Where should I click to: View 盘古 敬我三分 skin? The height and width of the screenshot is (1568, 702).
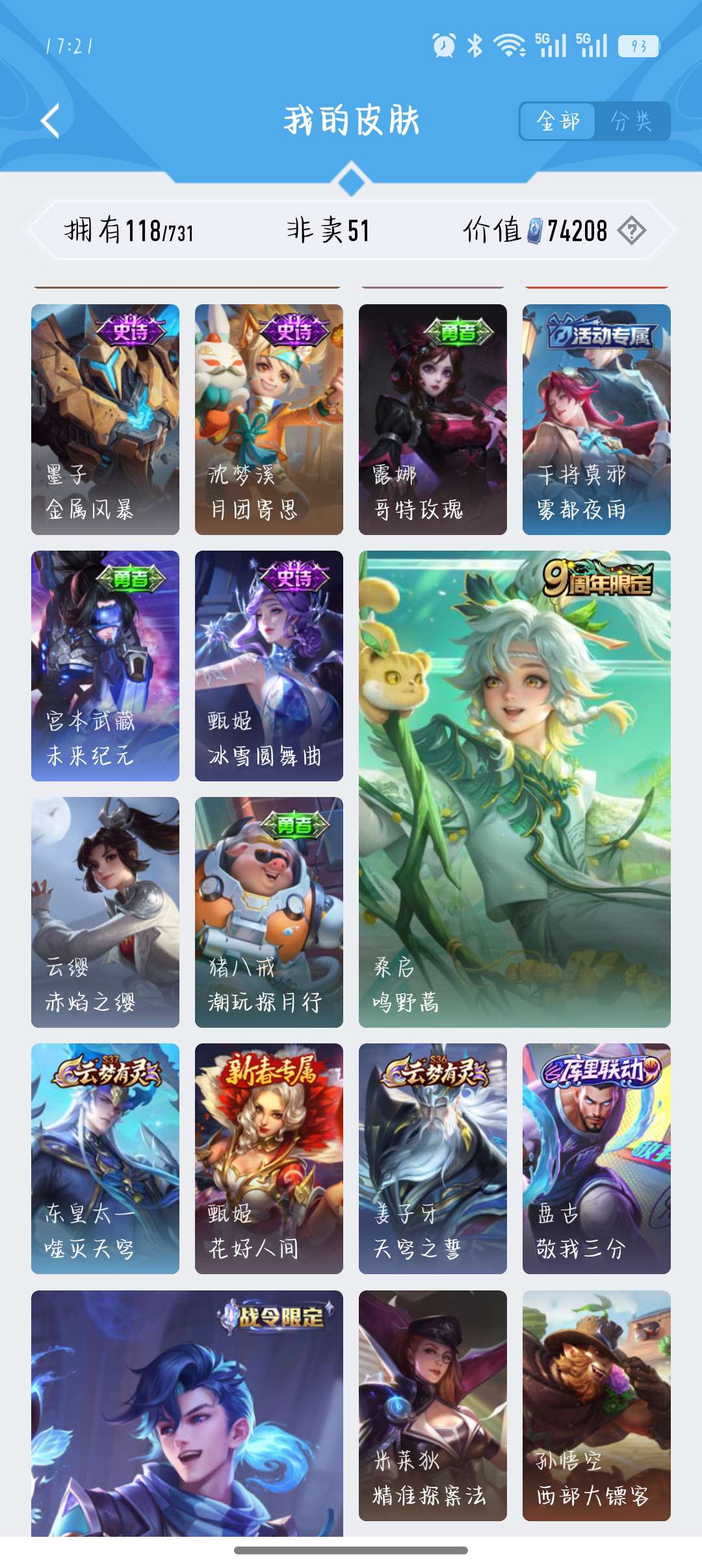tap(597, 1158)
